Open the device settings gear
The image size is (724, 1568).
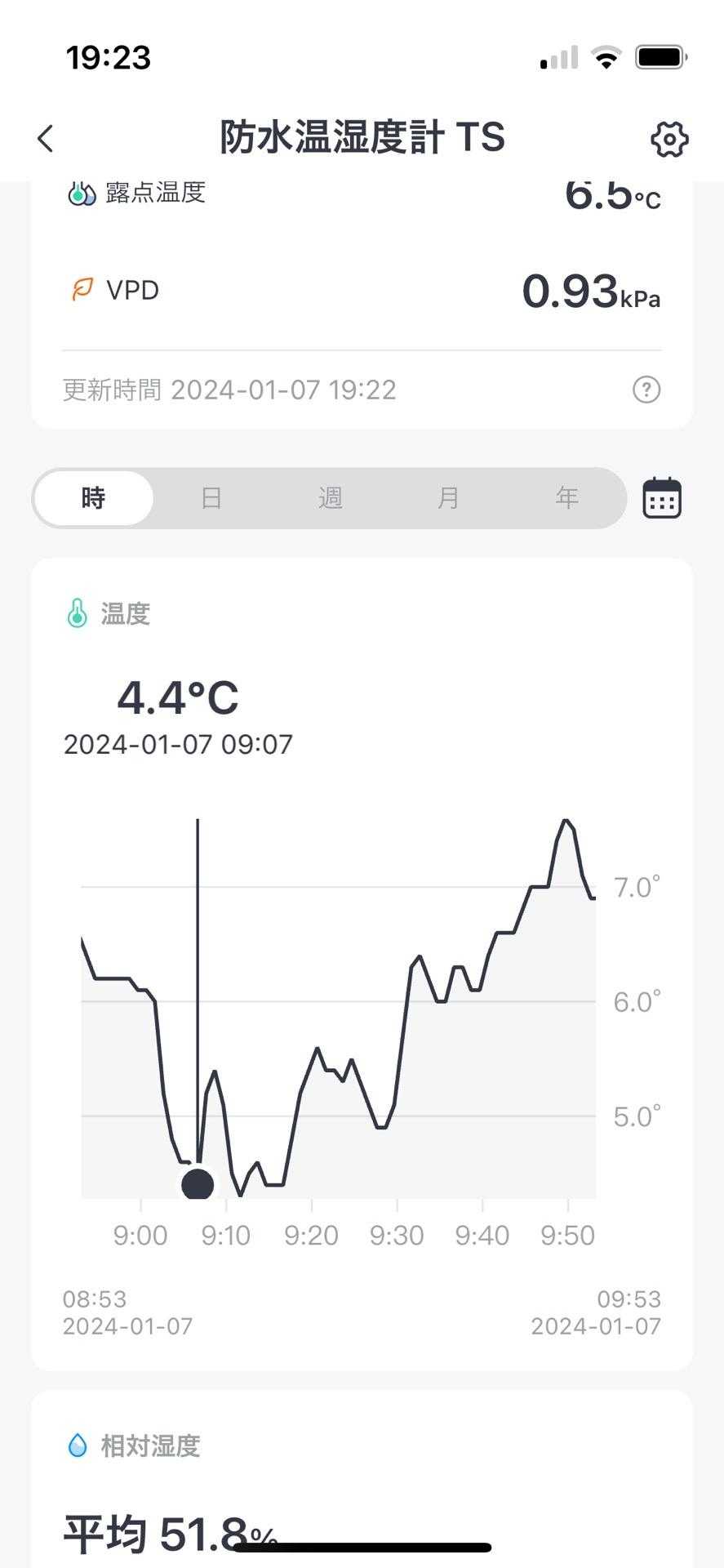point(669,139)
